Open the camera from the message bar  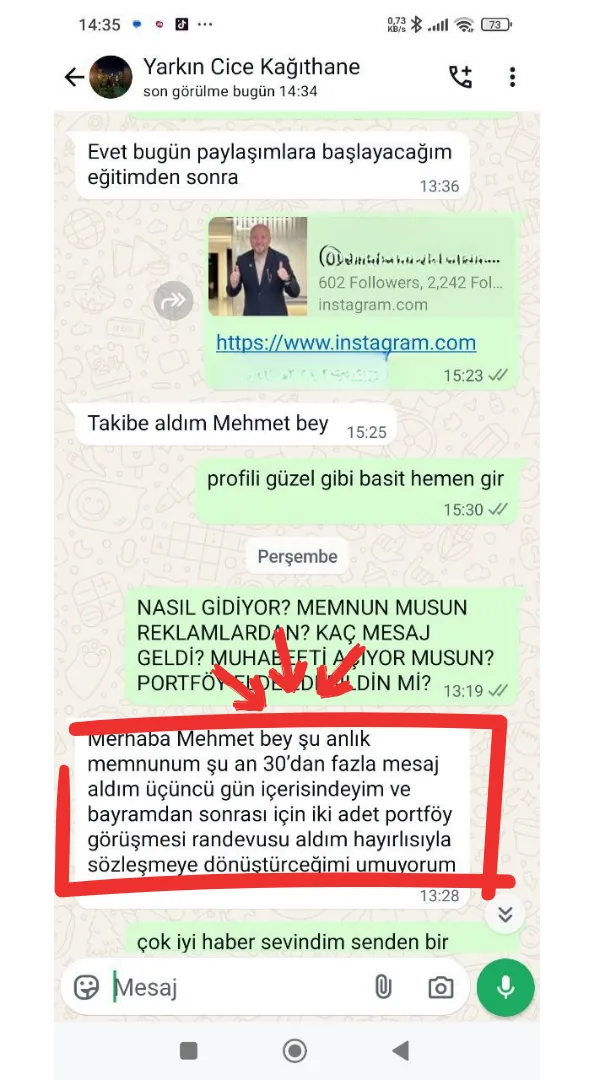pos(441,988)
